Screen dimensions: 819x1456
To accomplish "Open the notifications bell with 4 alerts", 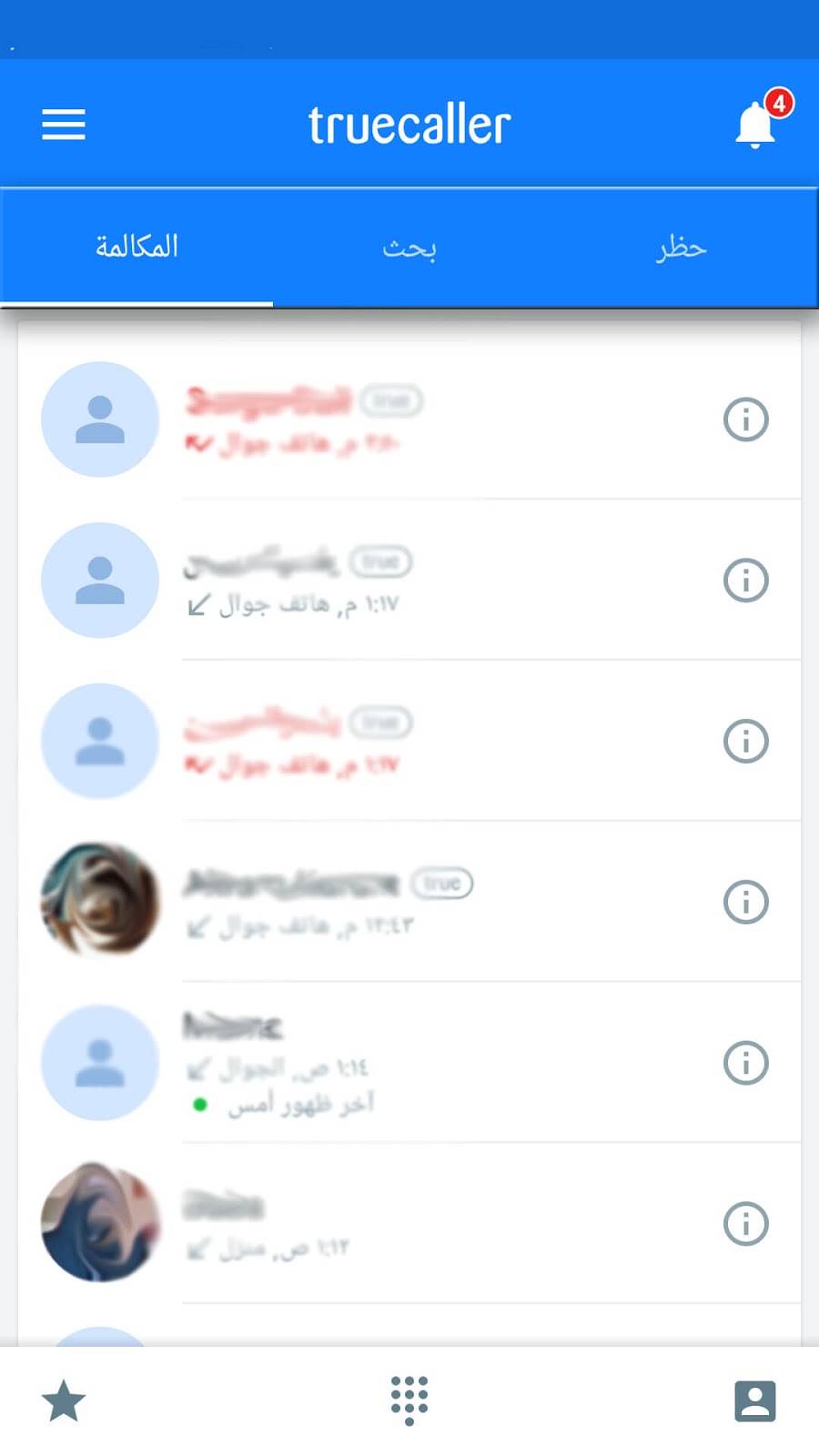I will pos(756,125).
